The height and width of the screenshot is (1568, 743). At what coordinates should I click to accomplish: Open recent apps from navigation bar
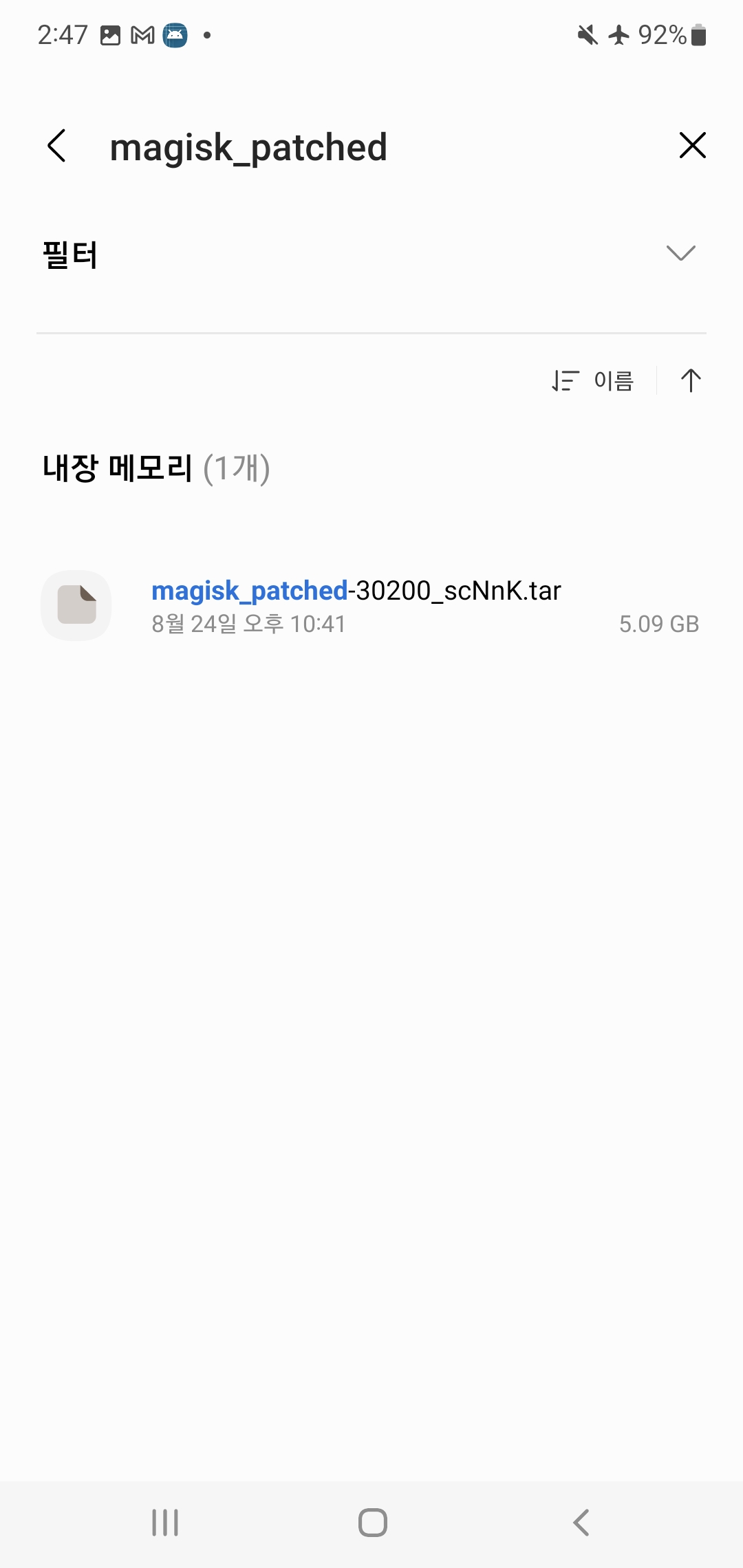(x=165, y=1523)
